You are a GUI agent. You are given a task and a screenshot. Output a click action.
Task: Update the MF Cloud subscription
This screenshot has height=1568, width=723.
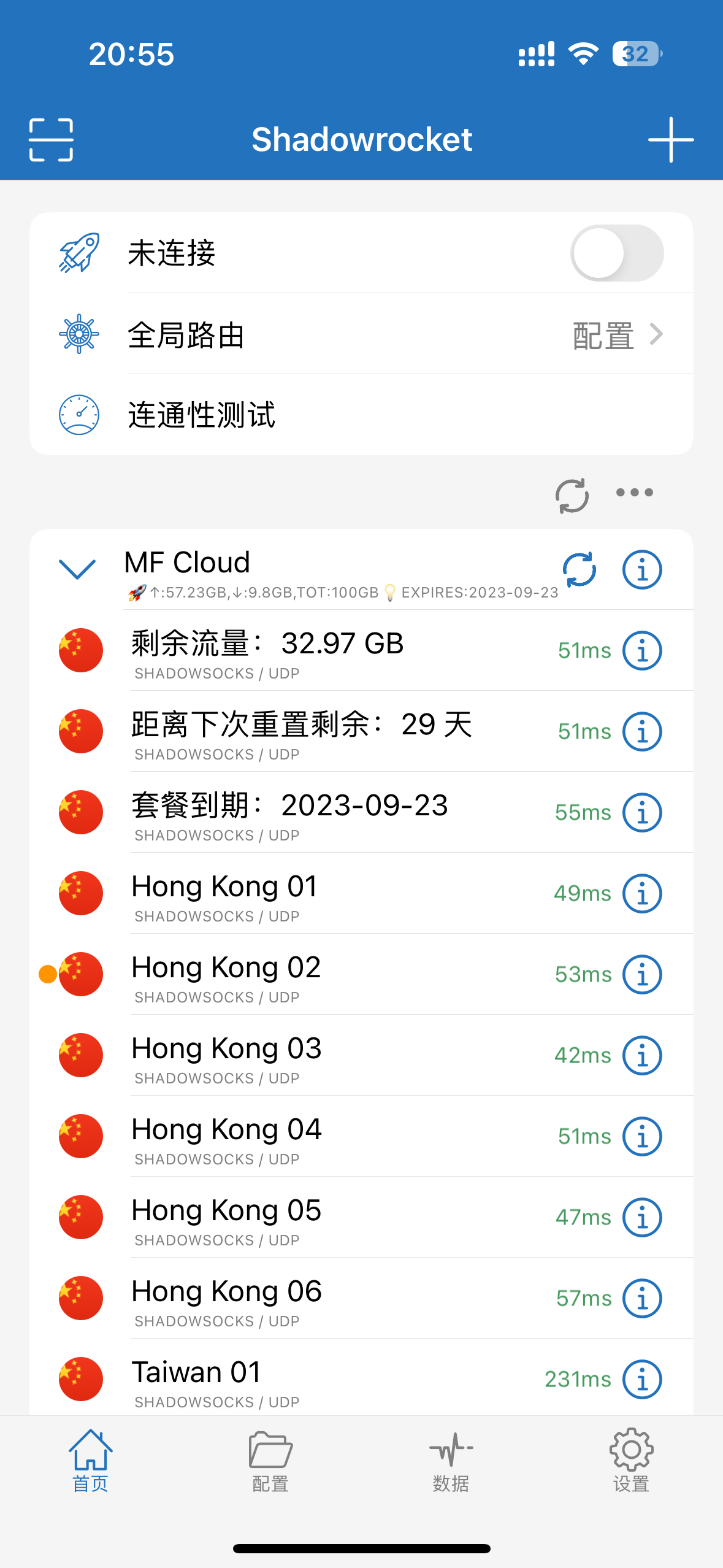[x=580, y=569]
